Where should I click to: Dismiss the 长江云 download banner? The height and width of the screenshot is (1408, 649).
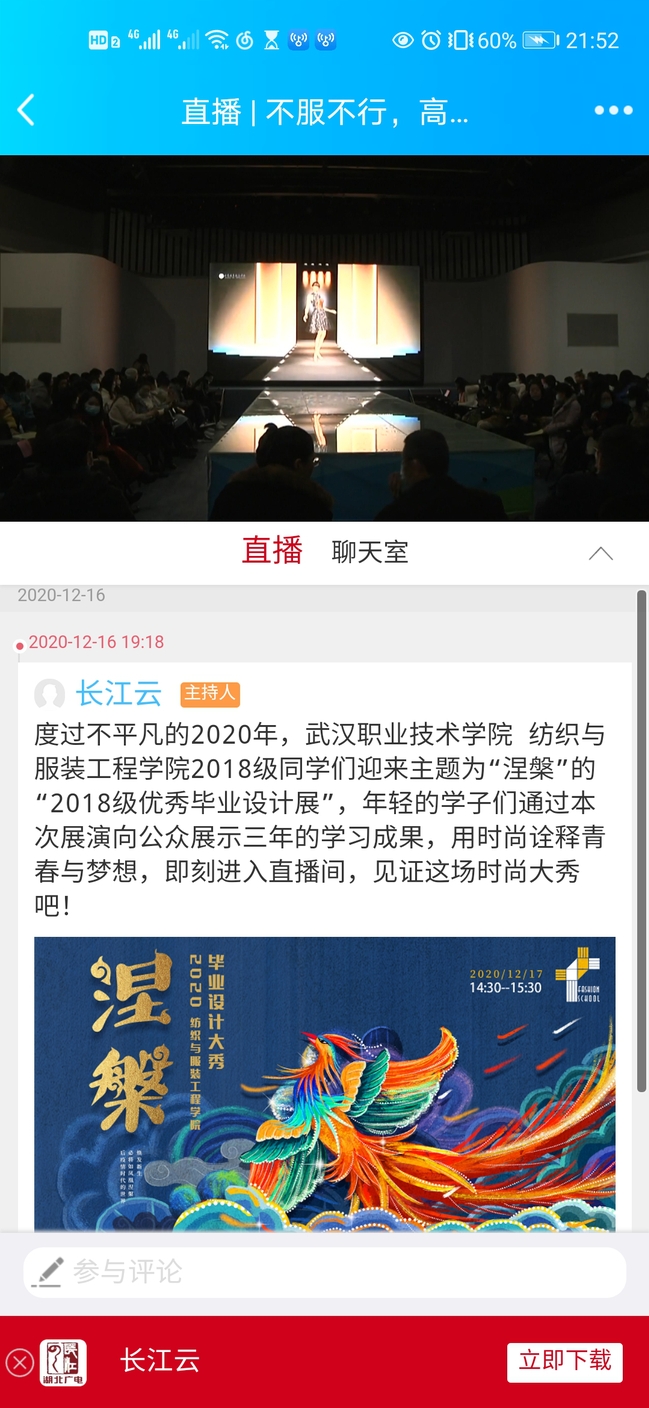pyautogui.click(x=19, y=1362)
